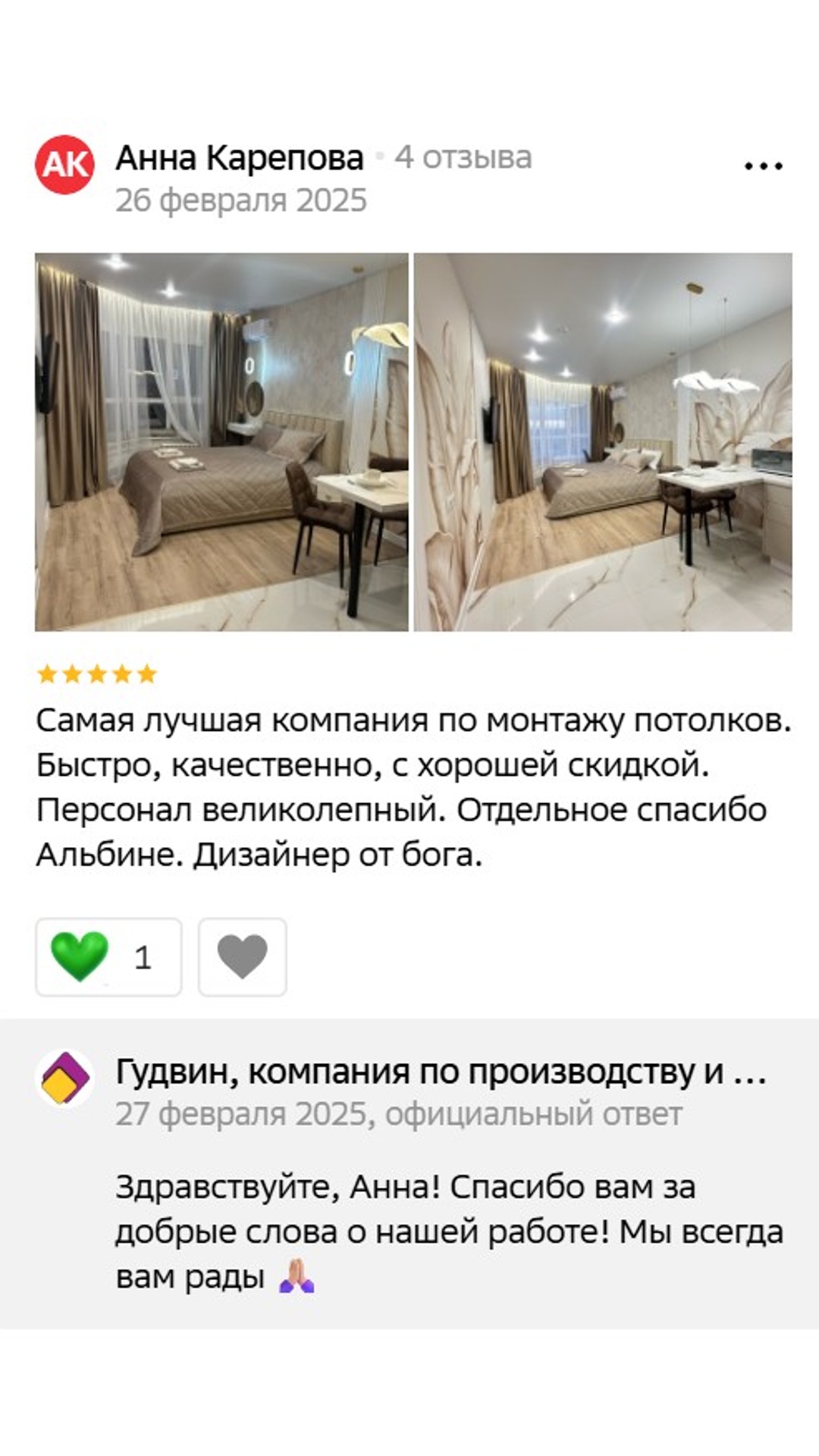View the second photo with the dining table
This screenshot has height=1456, width=819.
(603, 442)
